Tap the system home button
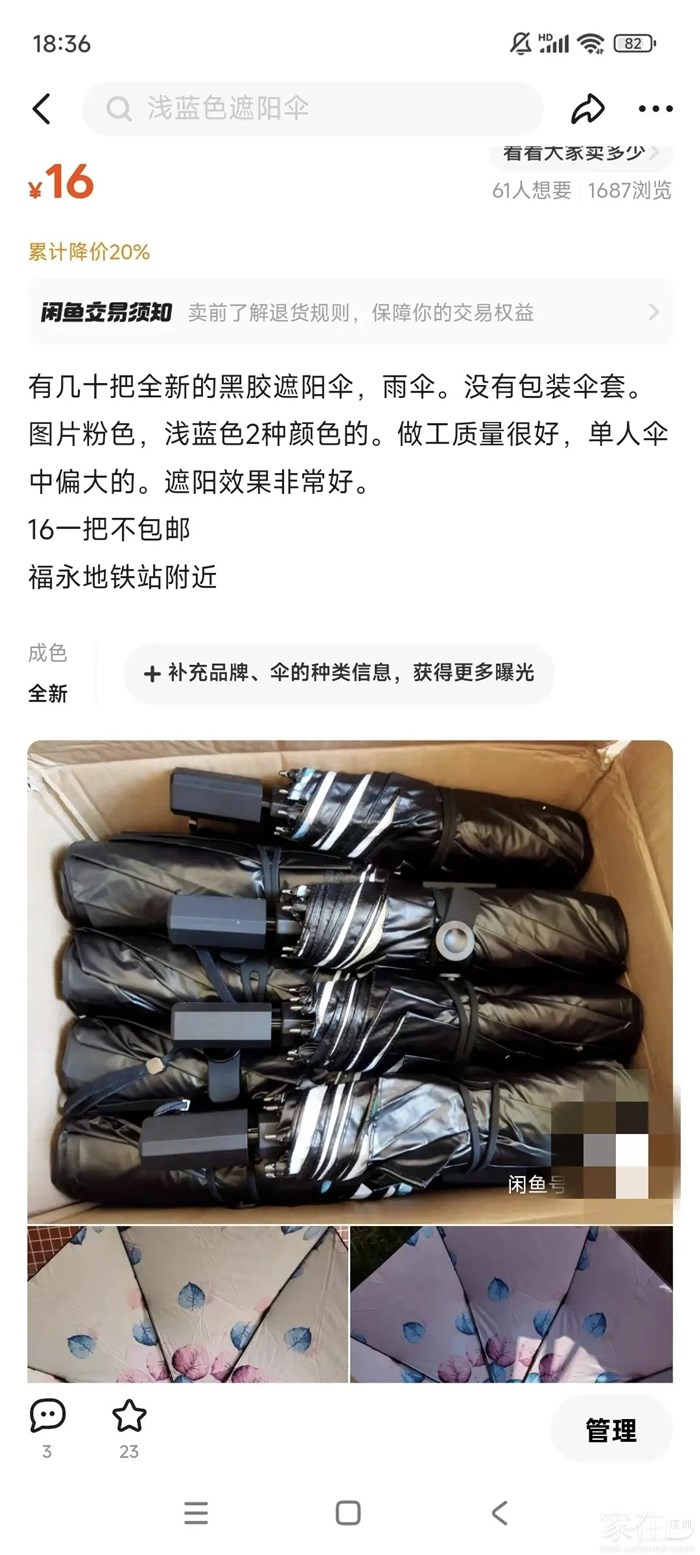 348,1512
